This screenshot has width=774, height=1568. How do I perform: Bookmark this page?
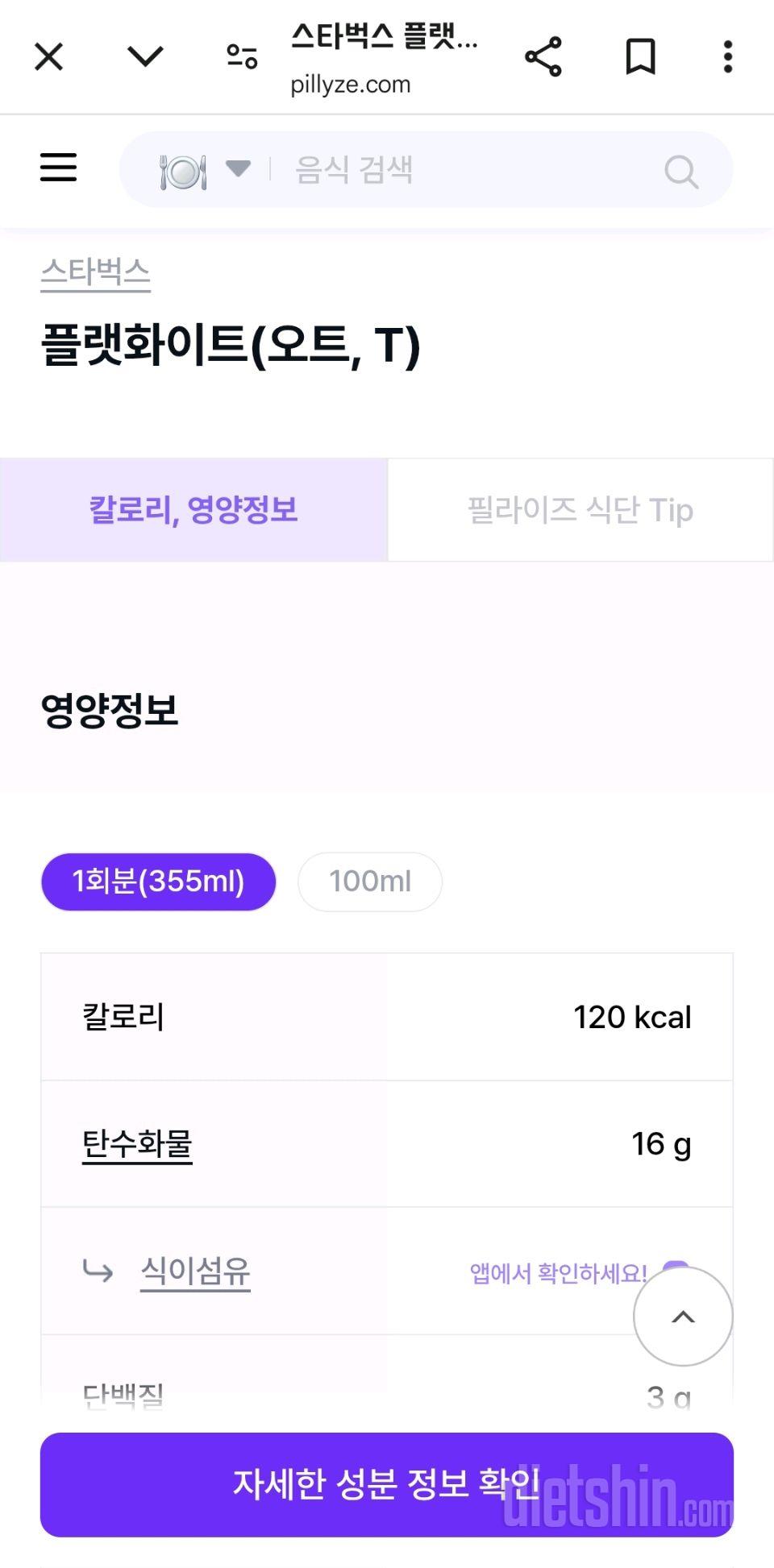tap(641, 56)
